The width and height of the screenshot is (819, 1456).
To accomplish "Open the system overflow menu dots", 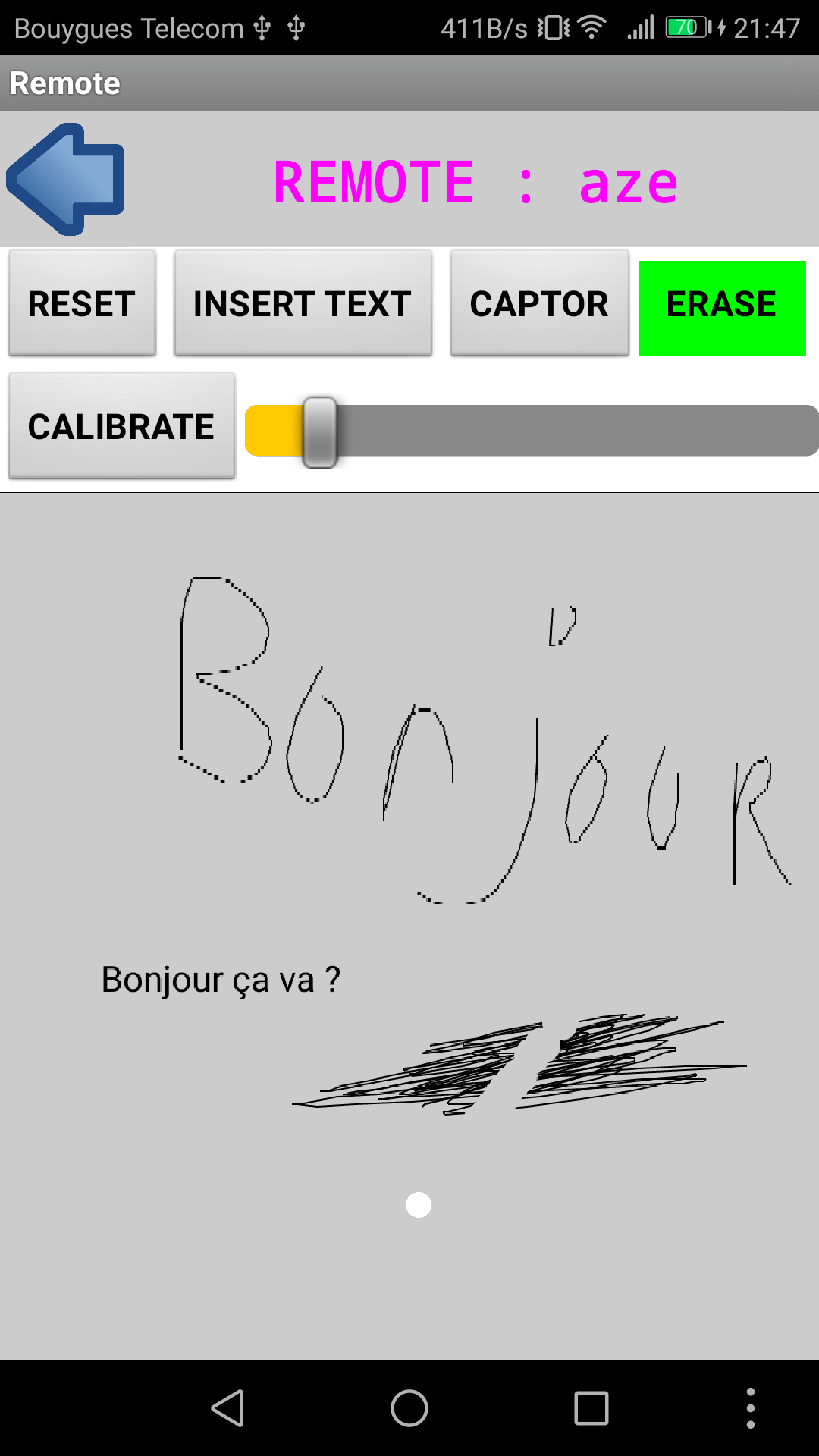I will pyautogui.click(x=750, y=1408).
